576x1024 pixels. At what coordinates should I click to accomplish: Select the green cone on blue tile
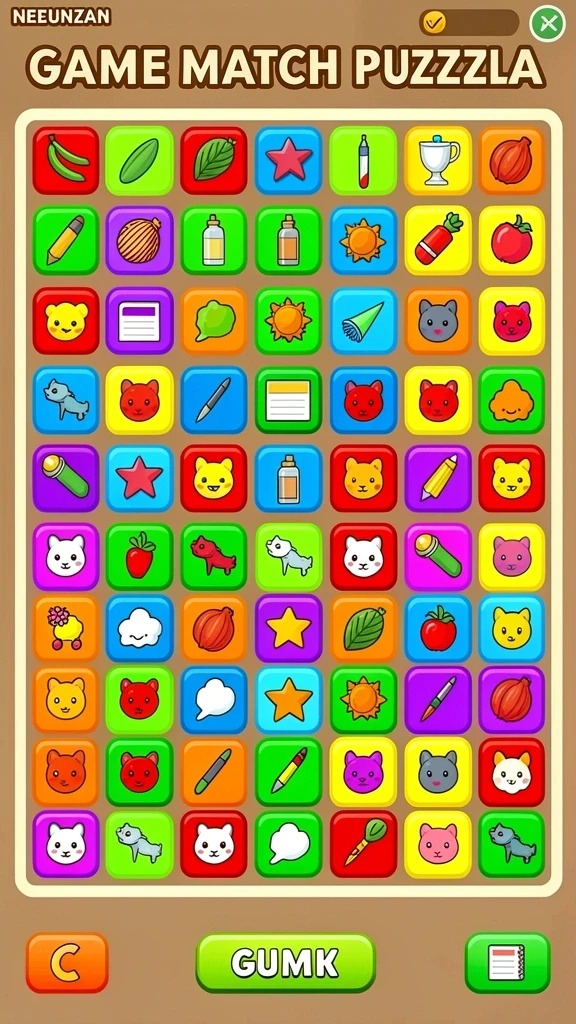[x=363, y=321]
